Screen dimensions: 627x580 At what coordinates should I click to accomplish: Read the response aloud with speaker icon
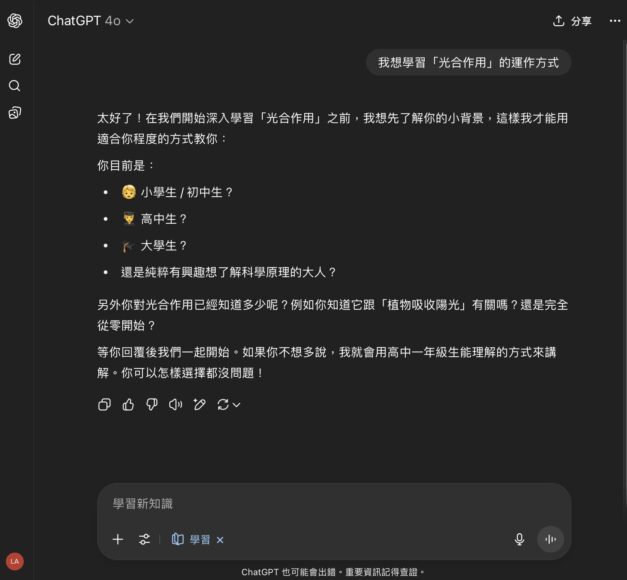pyautogui.click(x=176, y=404)
